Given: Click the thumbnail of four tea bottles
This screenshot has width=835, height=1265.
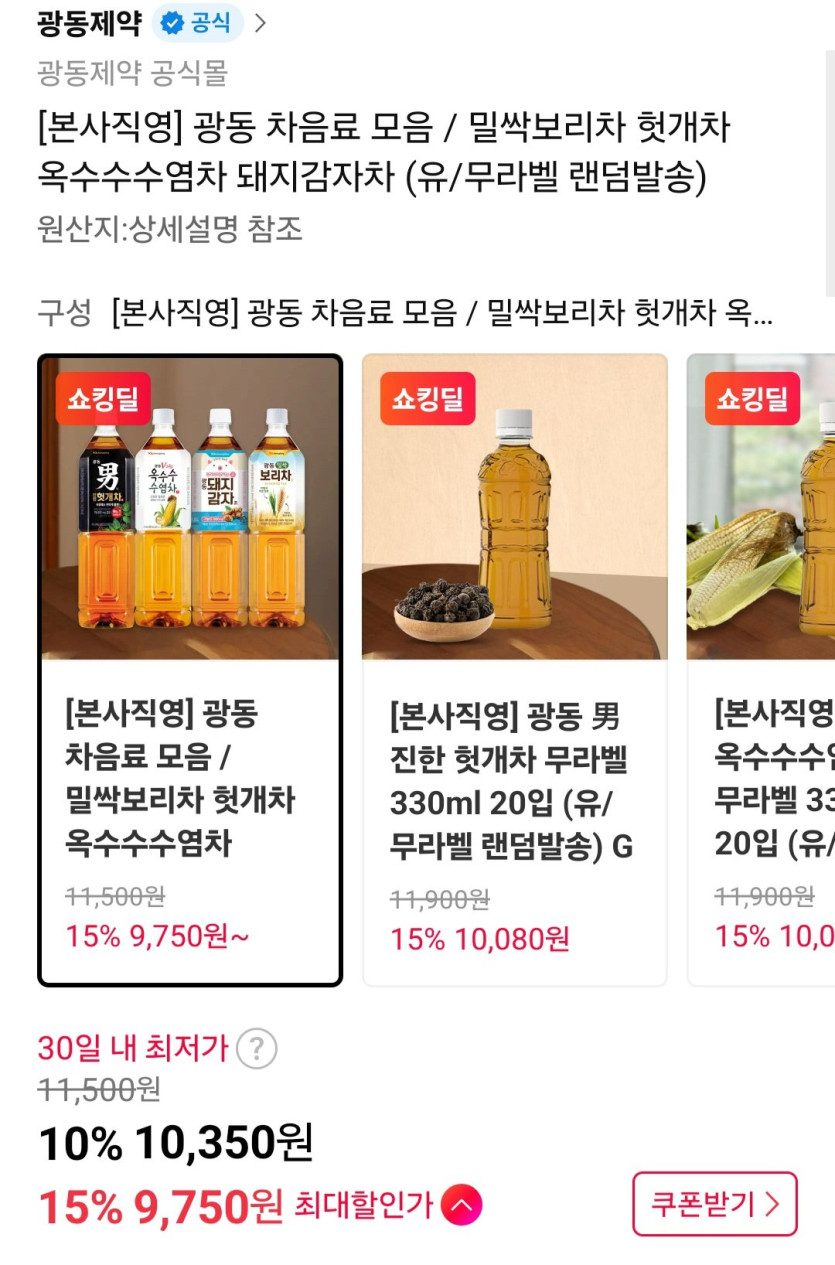Looking at the screenshot, I should pos(189,505).
